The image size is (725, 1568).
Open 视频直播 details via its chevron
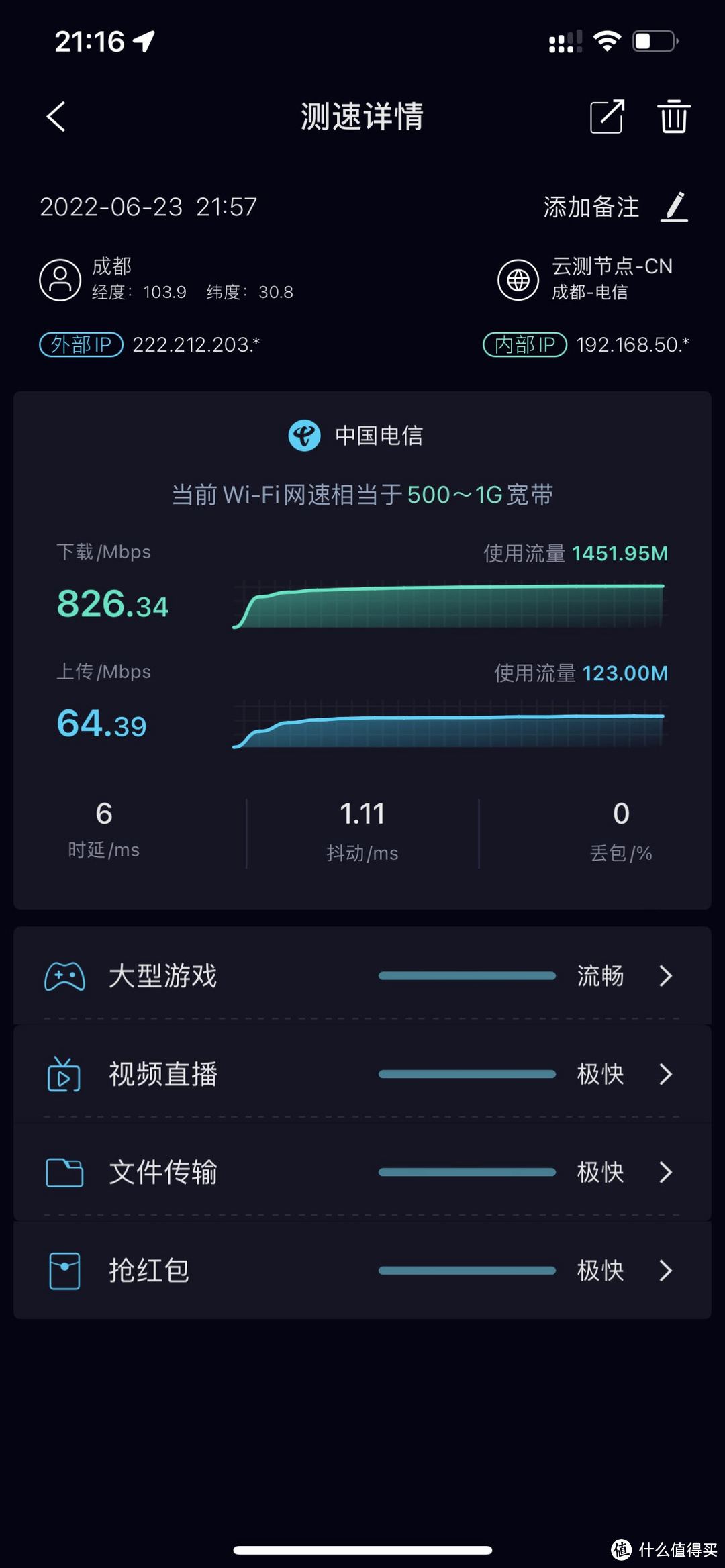tap(665, 1074)
